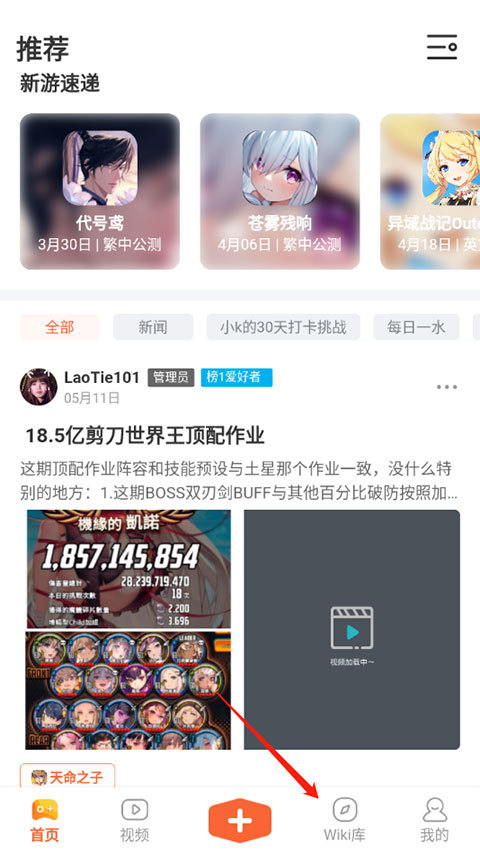This screenshot has height=854, width=480.
Task: Open the more options dots on LaoTie101's post
Action: point(447,387)
